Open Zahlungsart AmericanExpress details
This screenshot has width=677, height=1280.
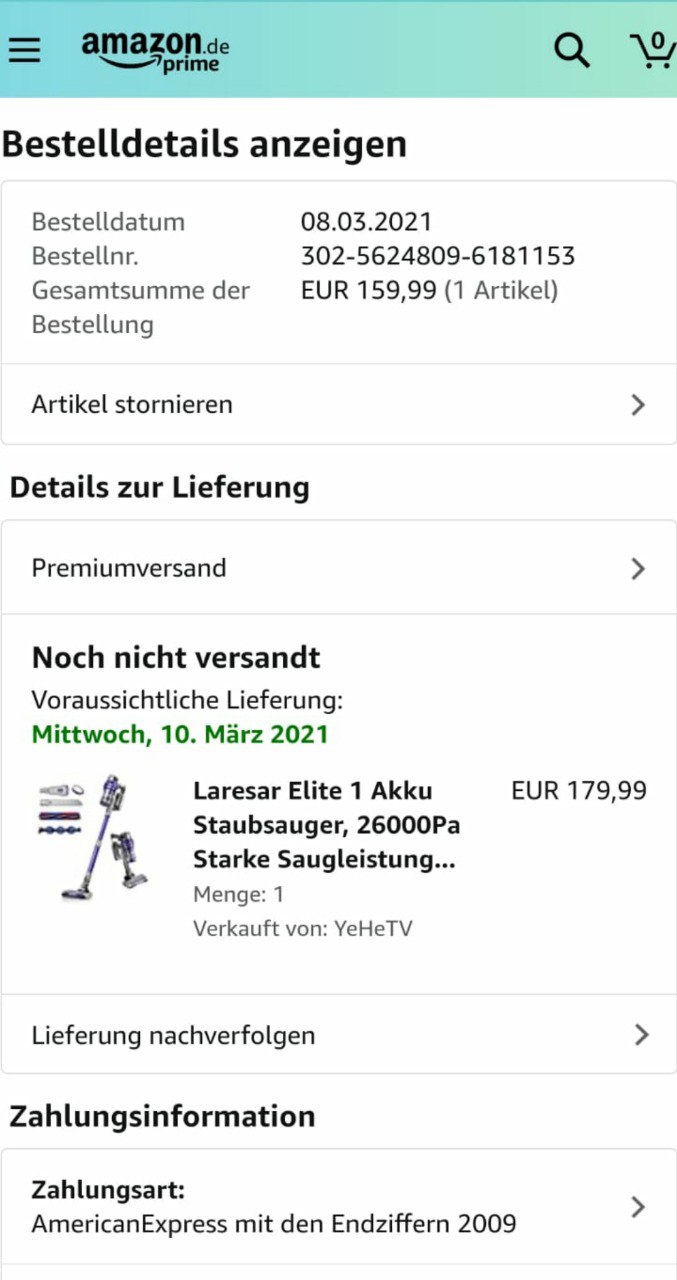[x=339, y=1207]
